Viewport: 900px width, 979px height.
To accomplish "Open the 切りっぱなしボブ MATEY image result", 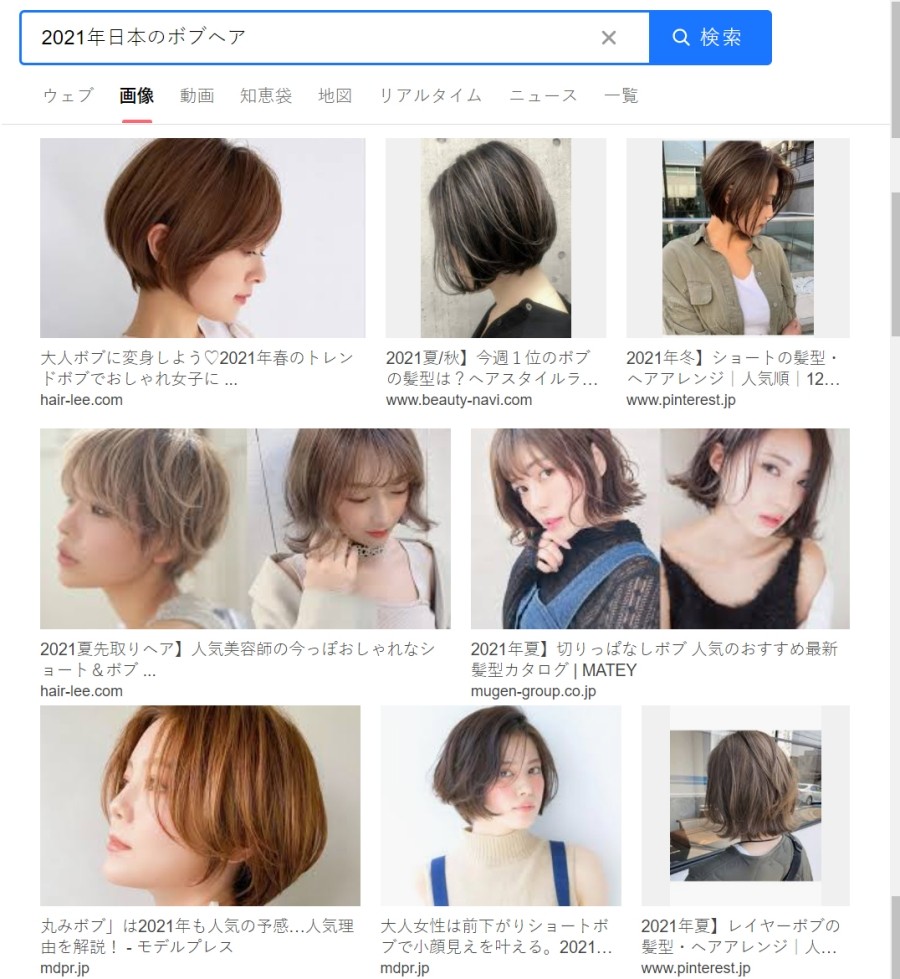I will 660,528.
